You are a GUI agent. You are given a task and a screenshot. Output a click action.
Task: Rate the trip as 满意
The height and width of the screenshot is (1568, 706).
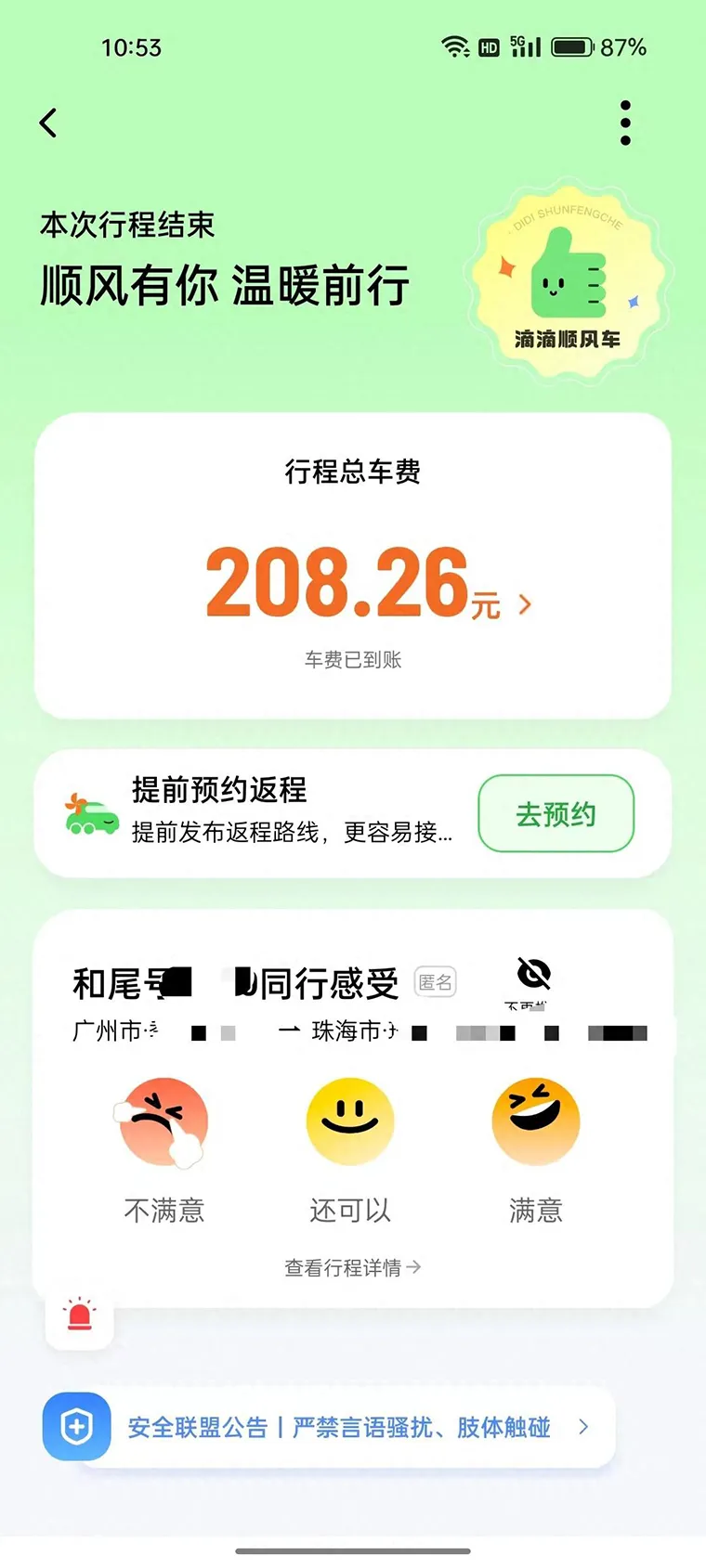pyautogui.click(x=535, y=1123)
